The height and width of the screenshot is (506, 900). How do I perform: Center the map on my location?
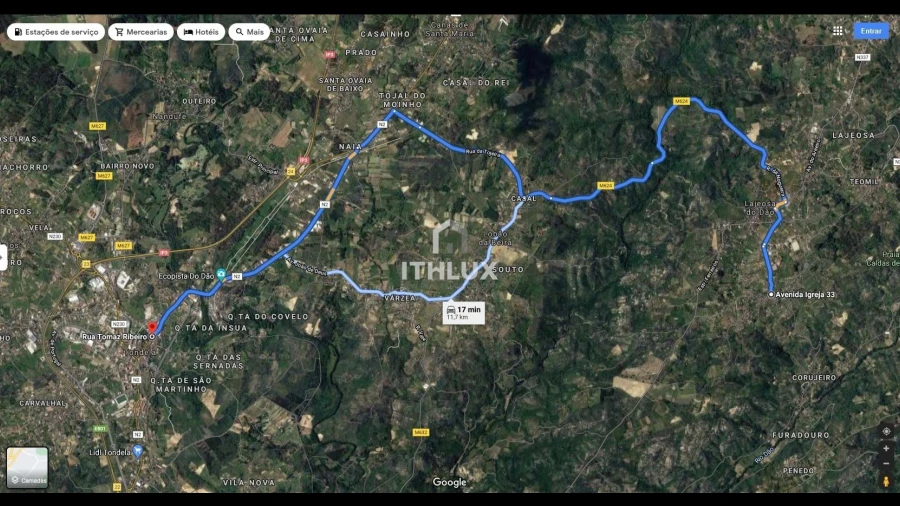(886, 431)
